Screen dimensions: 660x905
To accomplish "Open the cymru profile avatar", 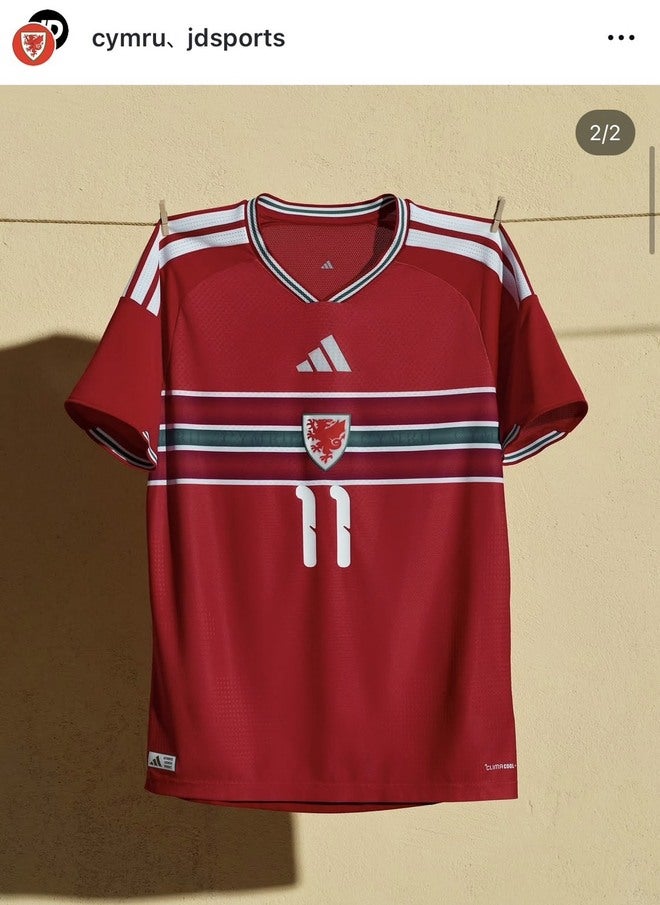I will coord(34,44).
